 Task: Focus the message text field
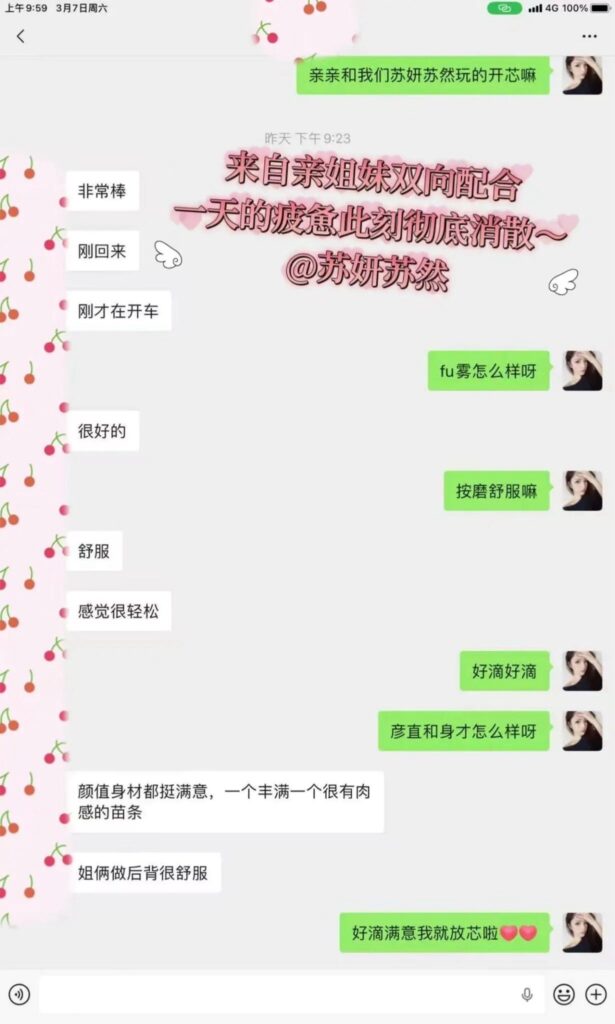point(280,994)
